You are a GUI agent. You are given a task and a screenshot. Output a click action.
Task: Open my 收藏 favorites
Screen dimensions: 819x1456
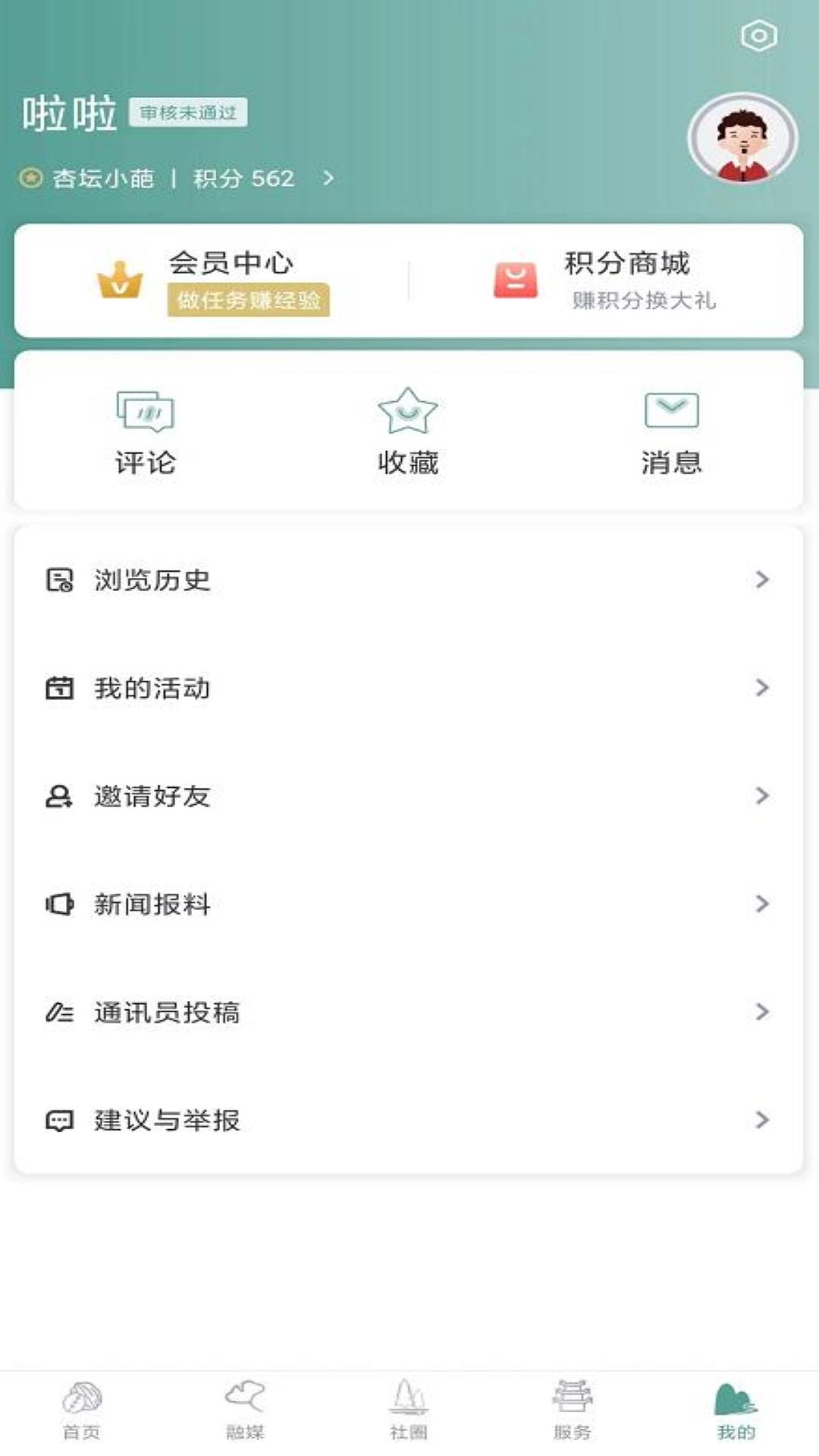tap(408, 431)
